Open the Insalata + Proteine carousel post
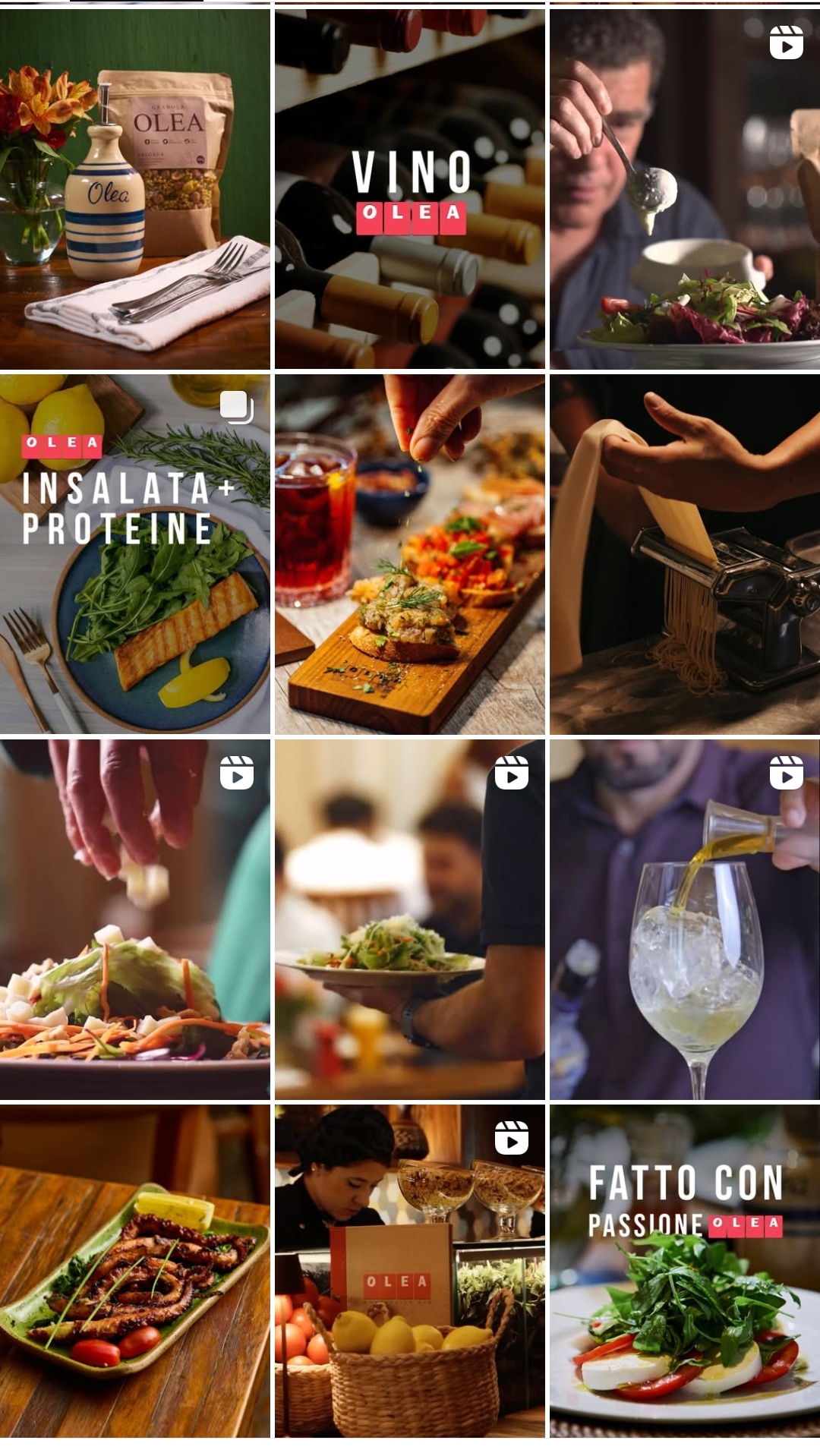Image resolution: width=820 pixels, height=1456 pixels. 135,554
